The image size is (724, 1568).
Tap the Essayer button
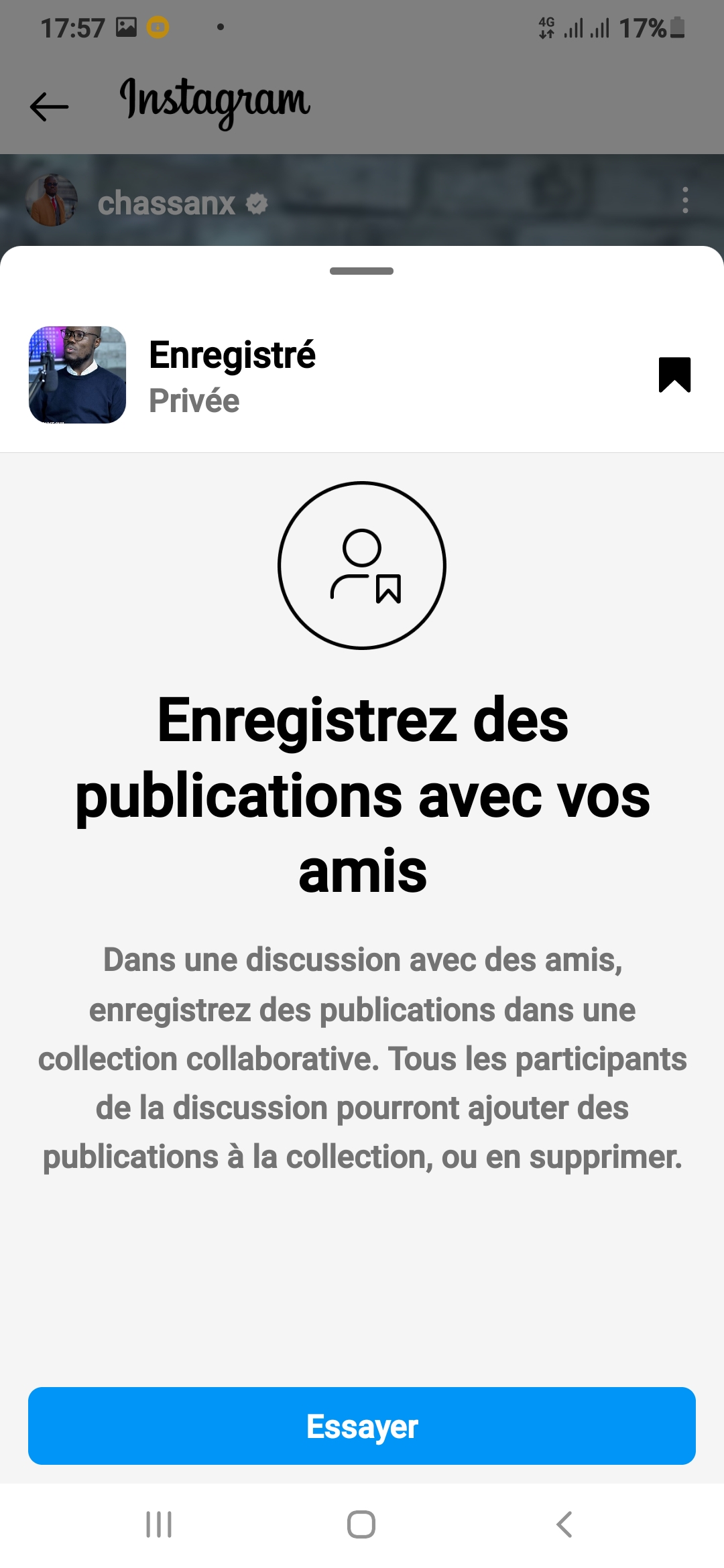362,1426
